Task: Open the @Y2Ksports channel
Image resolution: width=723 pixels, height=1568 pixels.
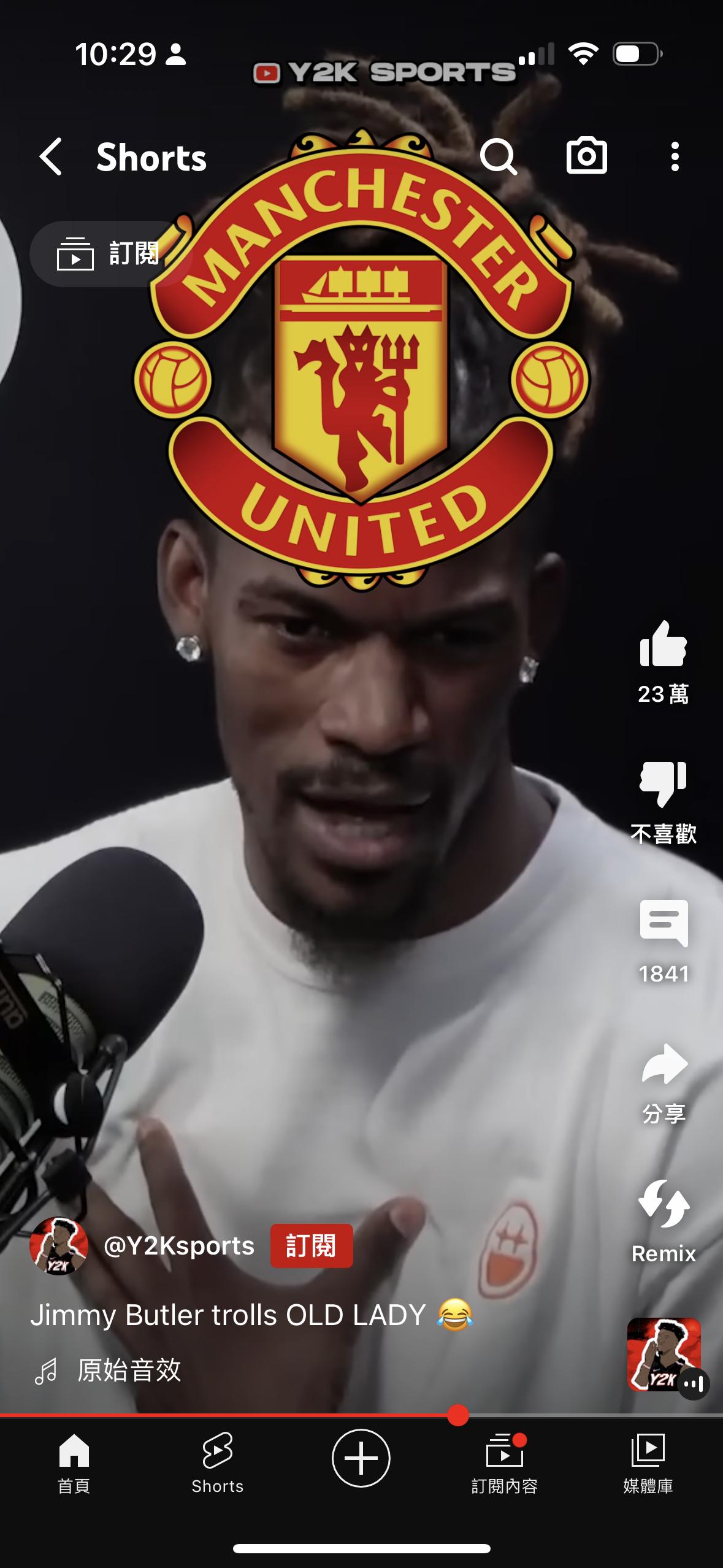Action: coord(178,1245)
